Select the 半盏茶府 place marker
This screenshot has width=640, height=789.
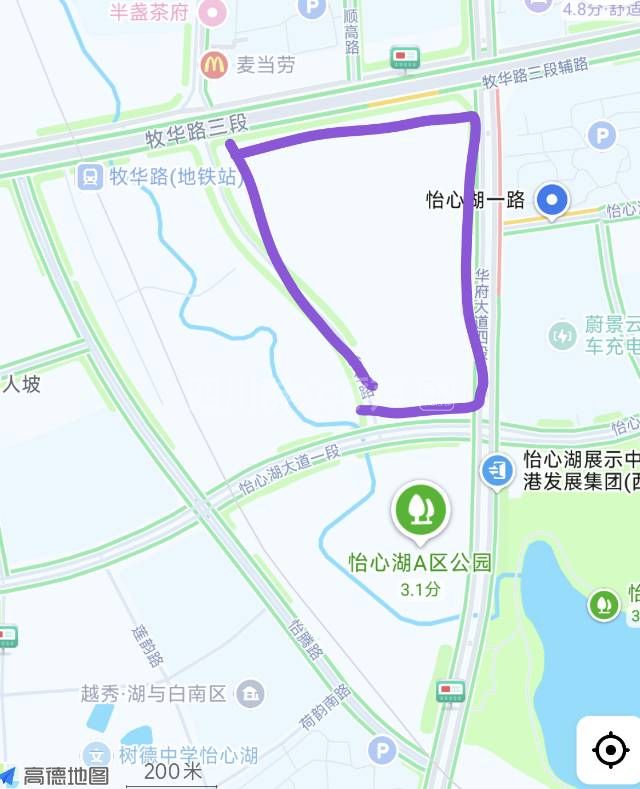click(x=212, y=13)
